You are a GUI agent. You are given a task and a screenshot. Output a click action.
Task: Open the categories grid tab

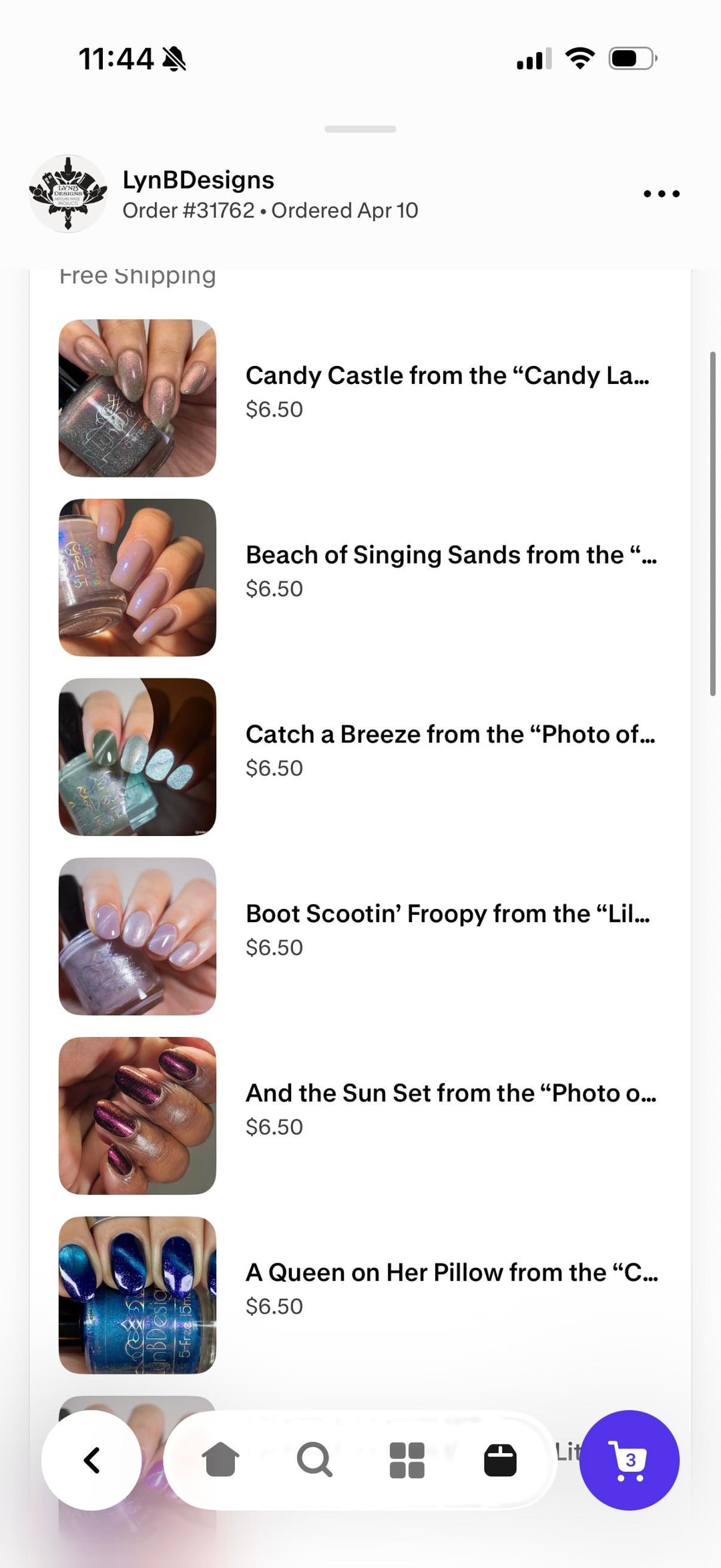407,1460
